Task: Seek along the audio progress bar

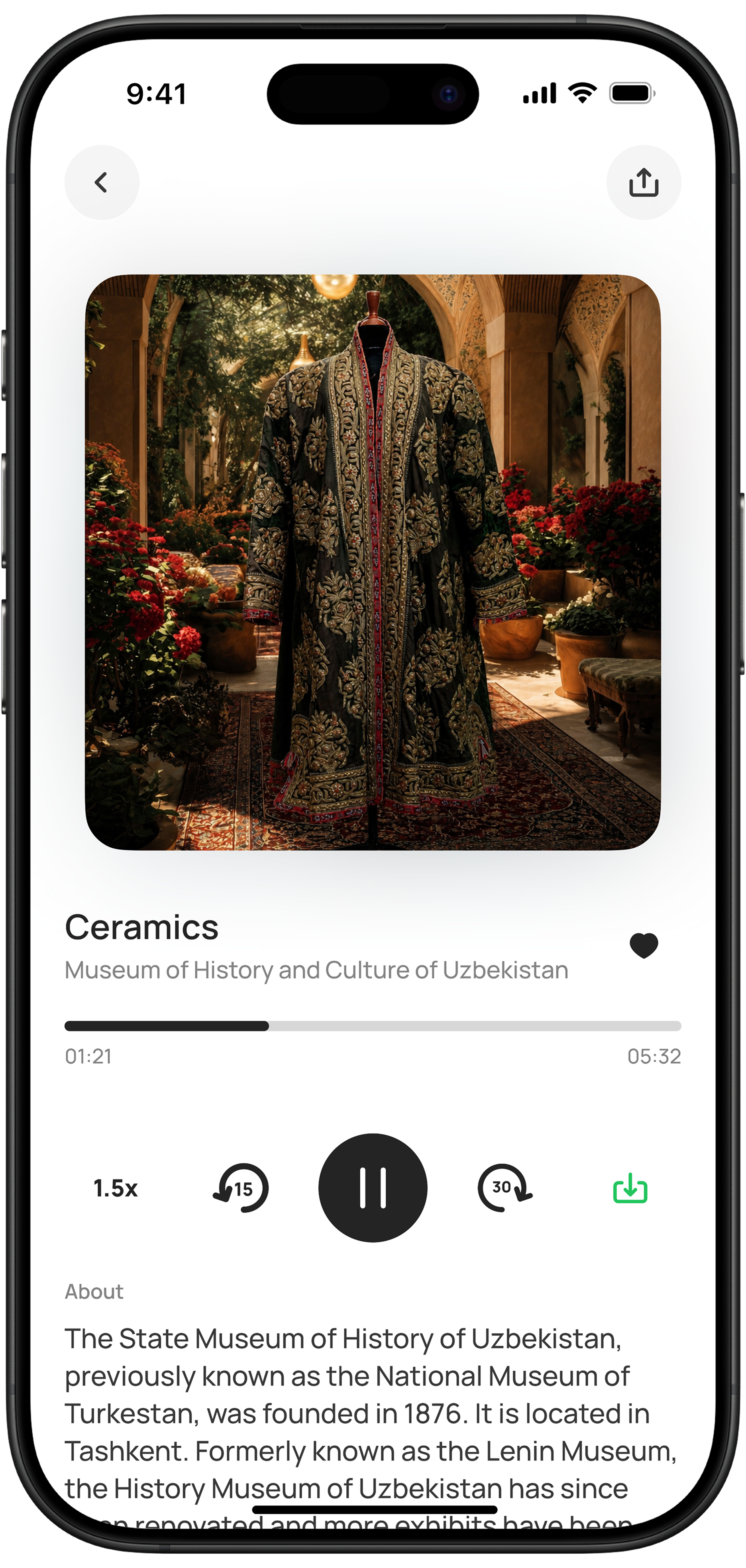Action: click(373, 1026)
